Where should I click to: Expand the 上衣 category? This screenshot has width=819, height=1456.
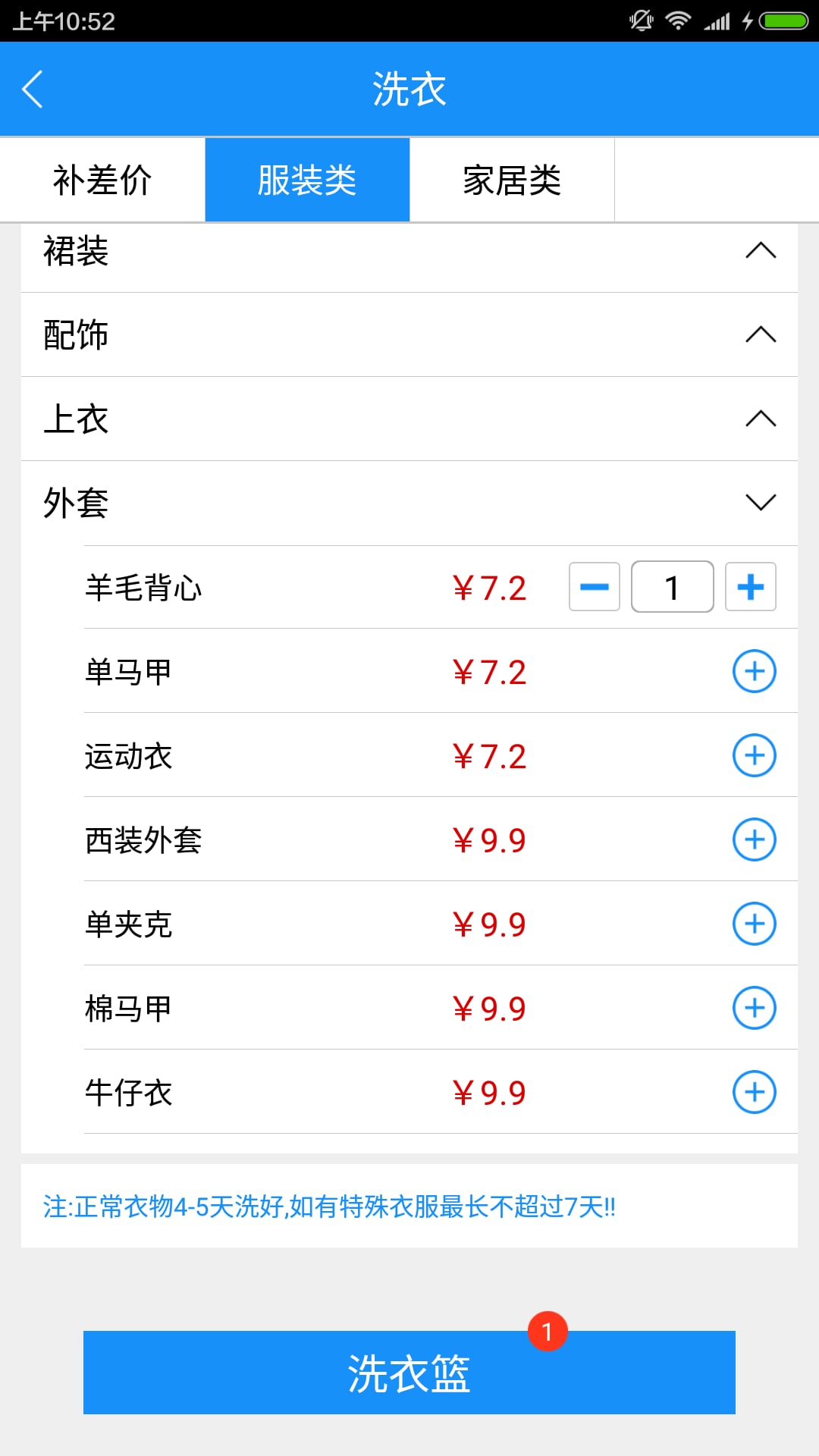(409, 419)
